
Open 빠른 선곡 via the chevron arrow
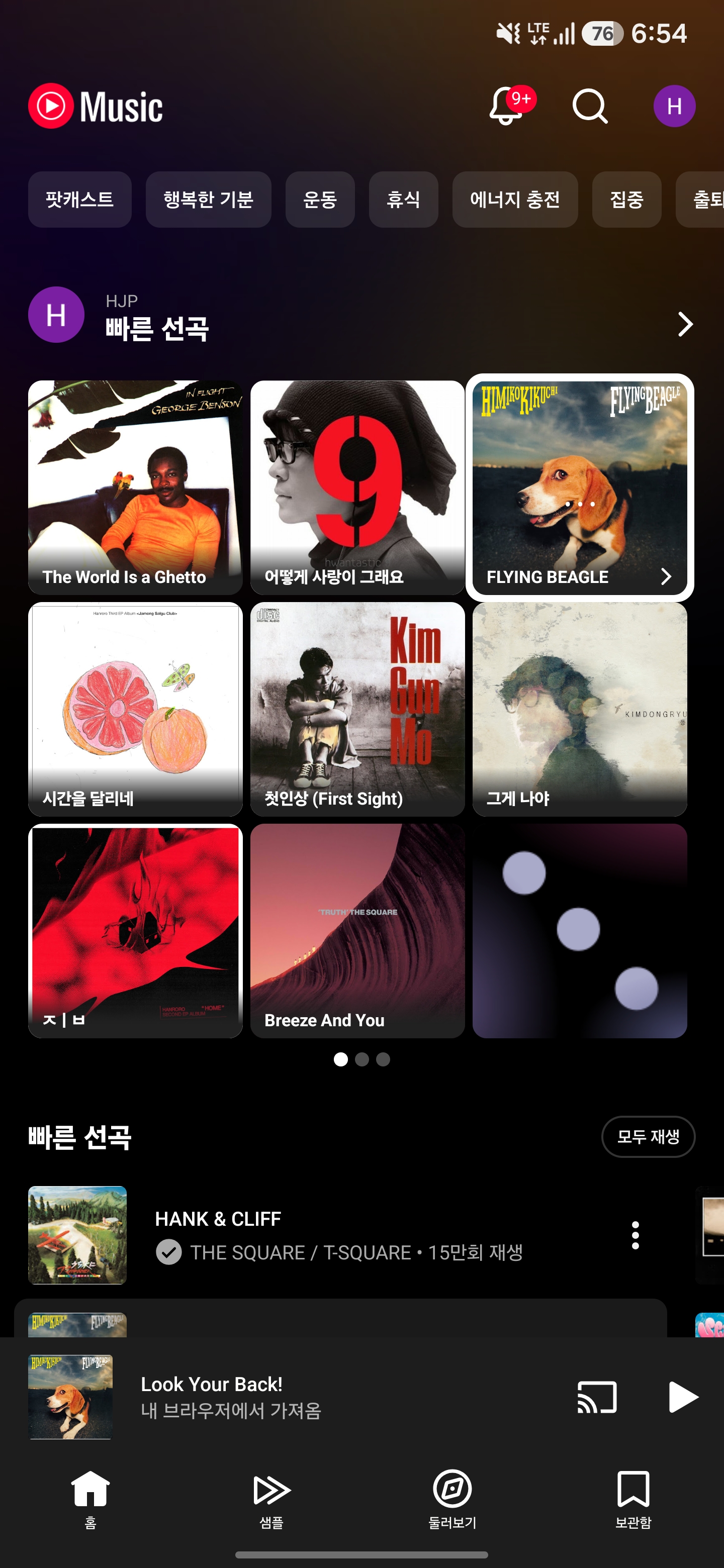[x=685, y=325]
